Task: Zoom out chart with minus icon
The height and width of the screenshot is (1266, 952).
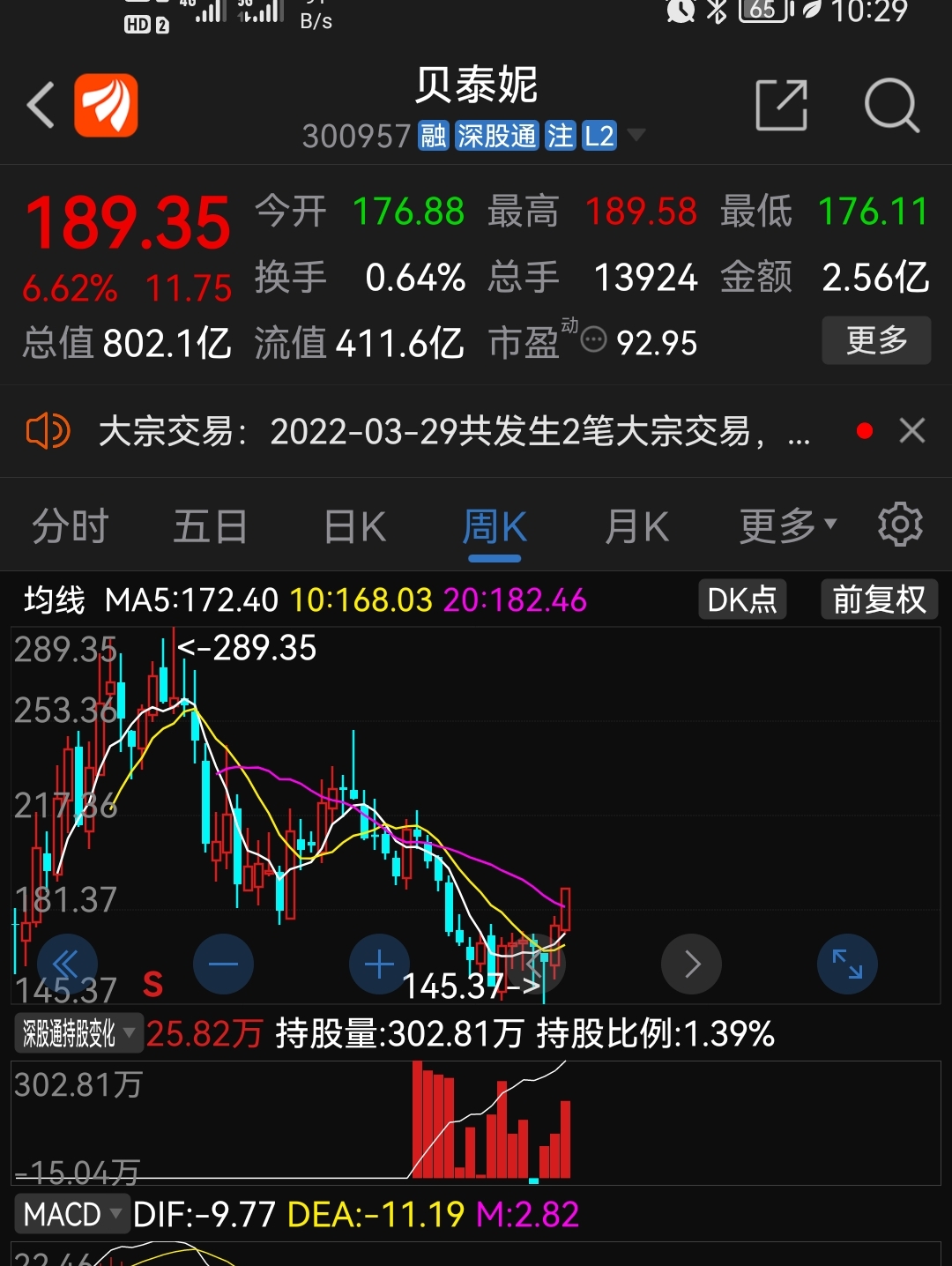Action: (x=224, y=964)
